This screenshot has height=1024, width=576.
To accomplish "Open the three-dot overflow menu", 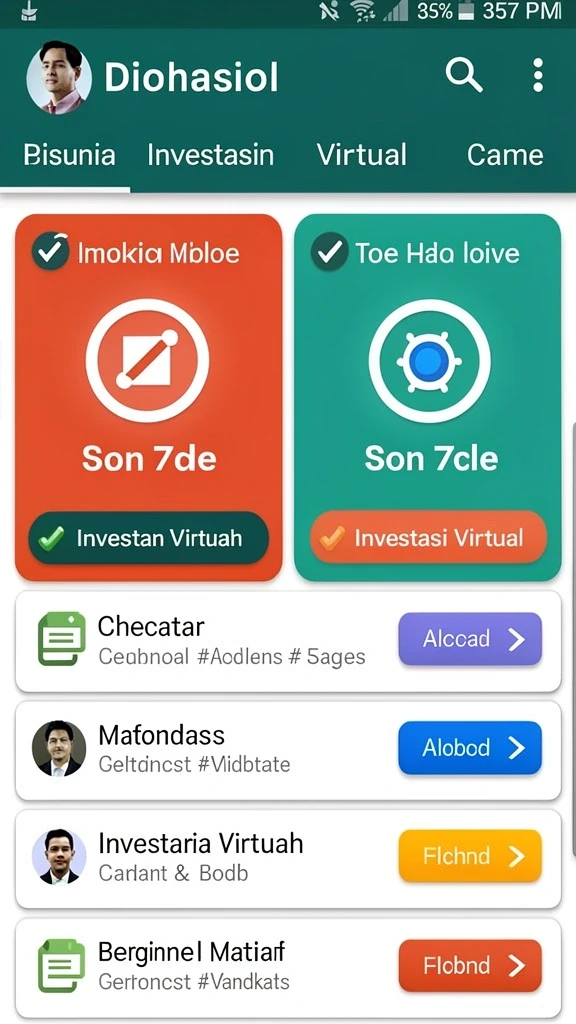I will point(537,75).
